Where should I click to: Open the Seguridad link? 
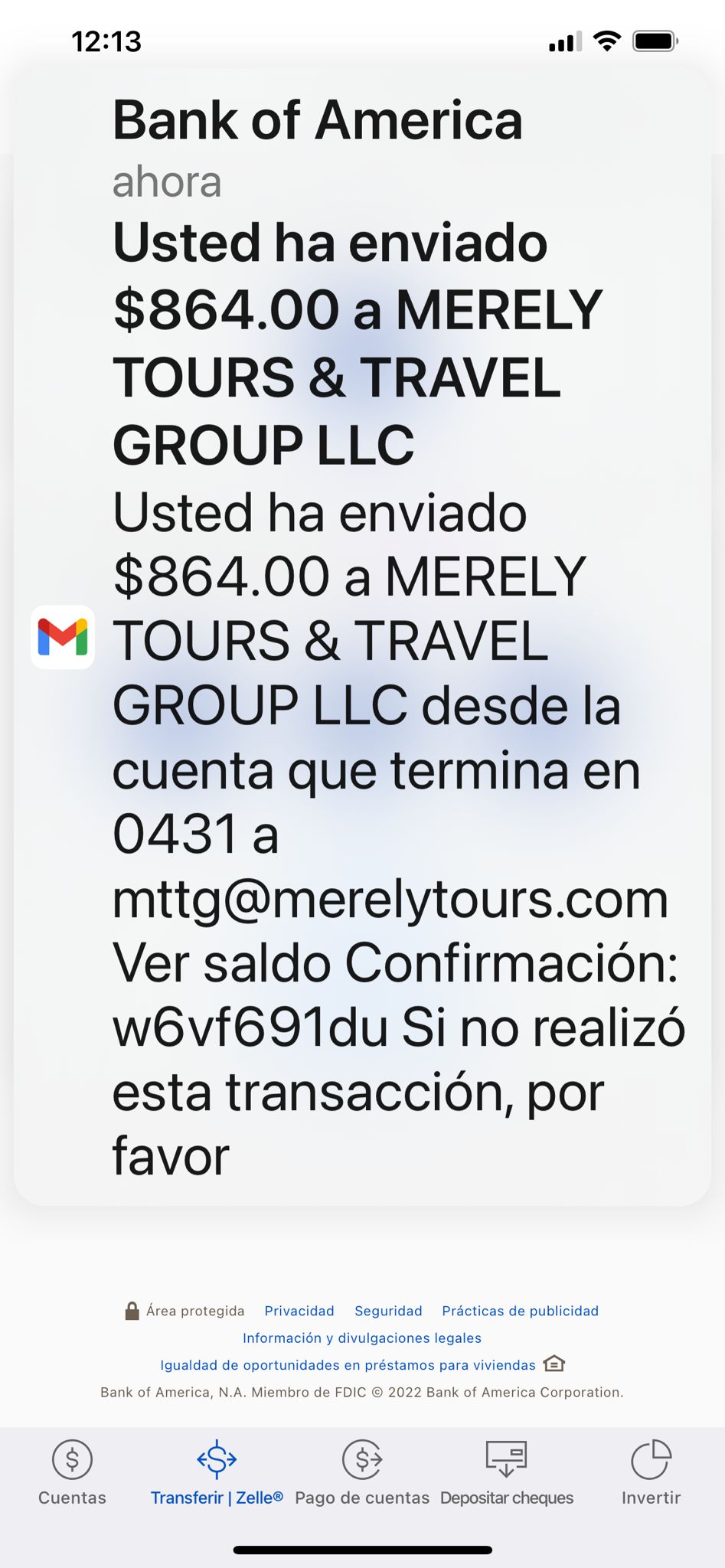click(388, 1311)
